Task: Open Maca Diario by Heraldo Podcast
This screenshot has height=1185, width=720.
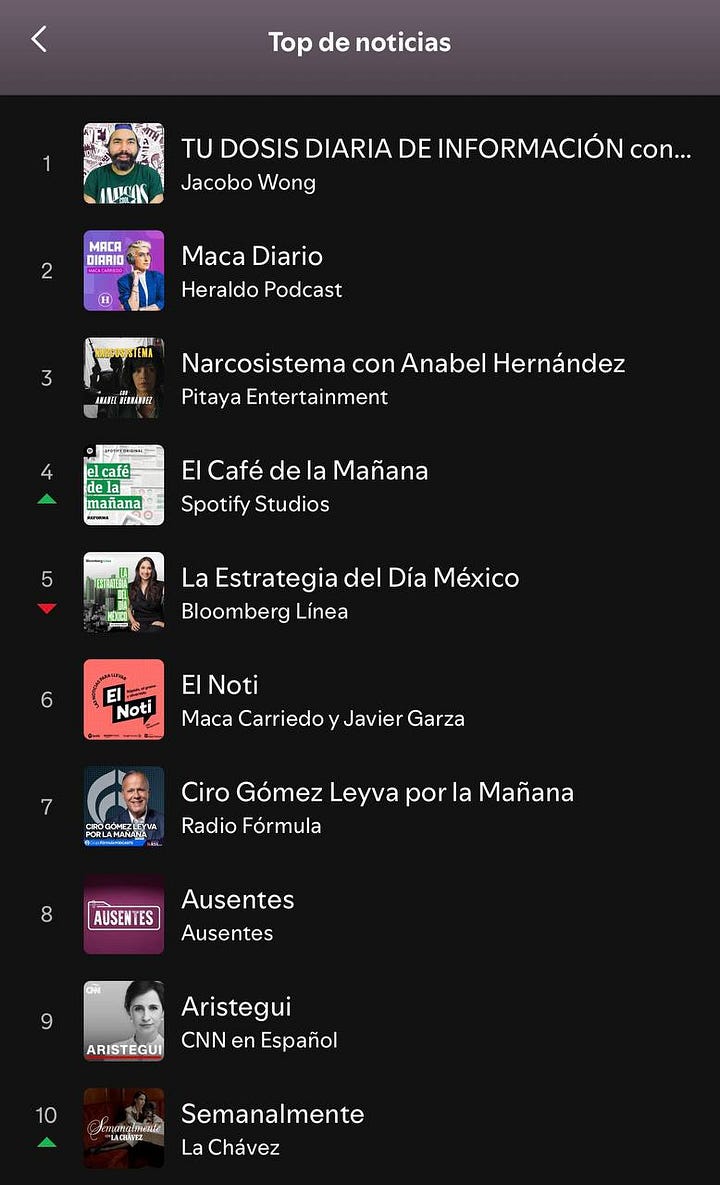Action: (360, 271)
